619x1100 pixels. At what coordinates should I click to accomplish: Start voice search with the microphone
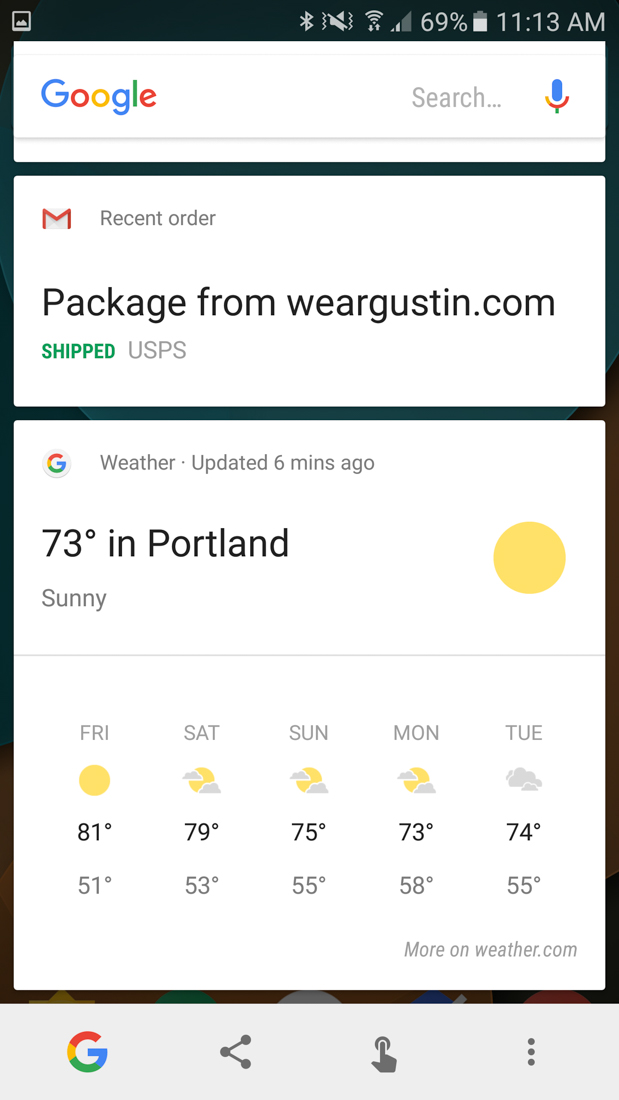(557, 97)
